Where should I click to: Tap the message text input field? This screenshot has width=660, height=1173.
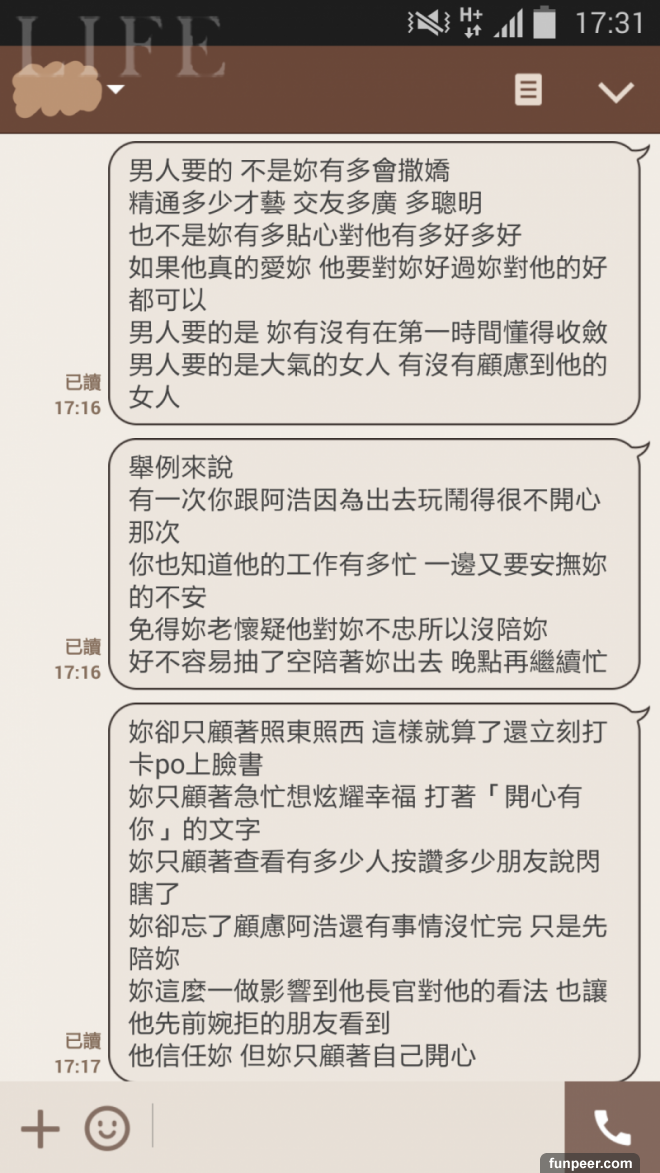click(355, 1128)
